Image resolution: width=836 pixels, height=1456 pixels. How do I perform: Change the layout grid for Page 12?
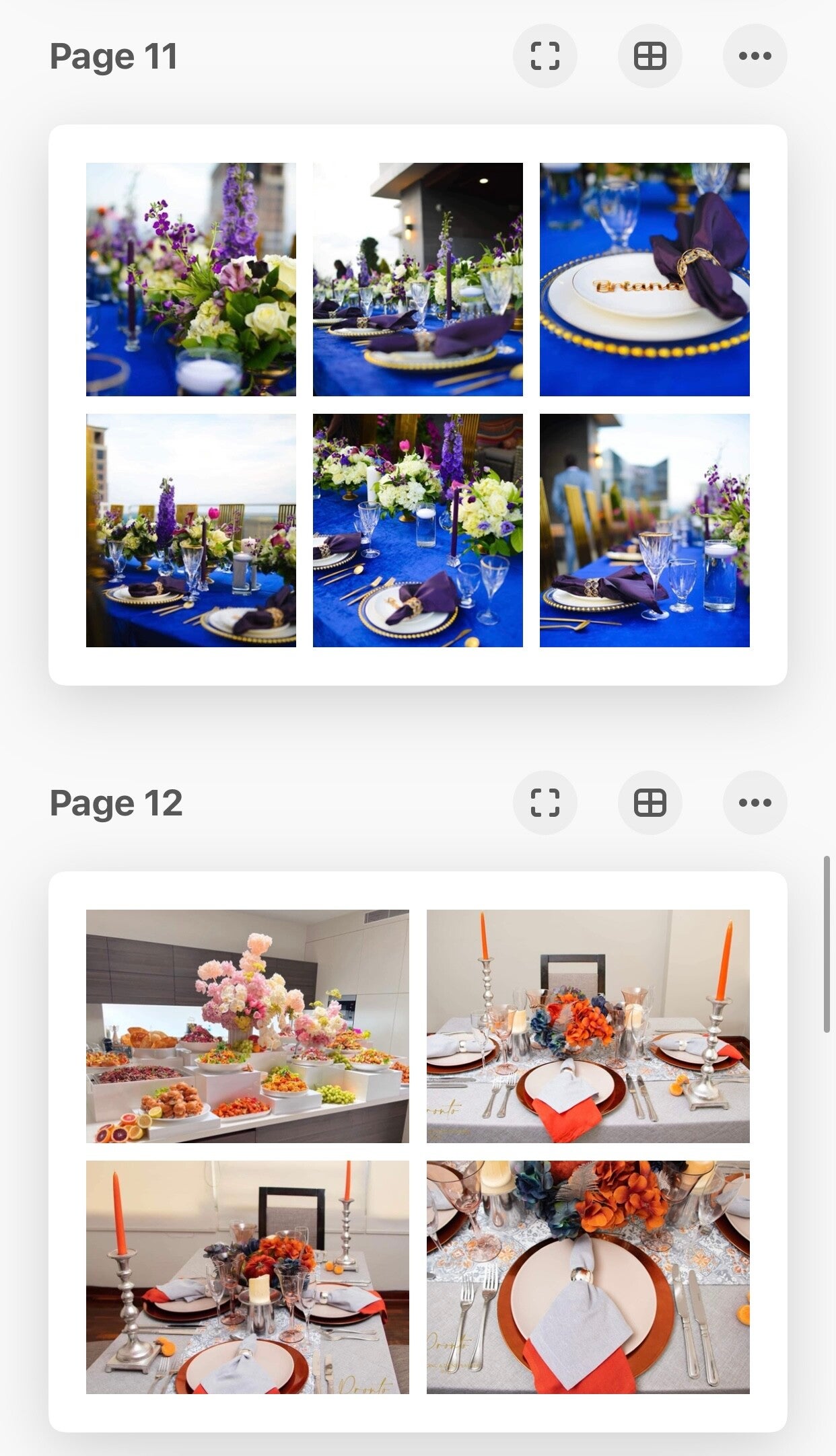point(650,803)
